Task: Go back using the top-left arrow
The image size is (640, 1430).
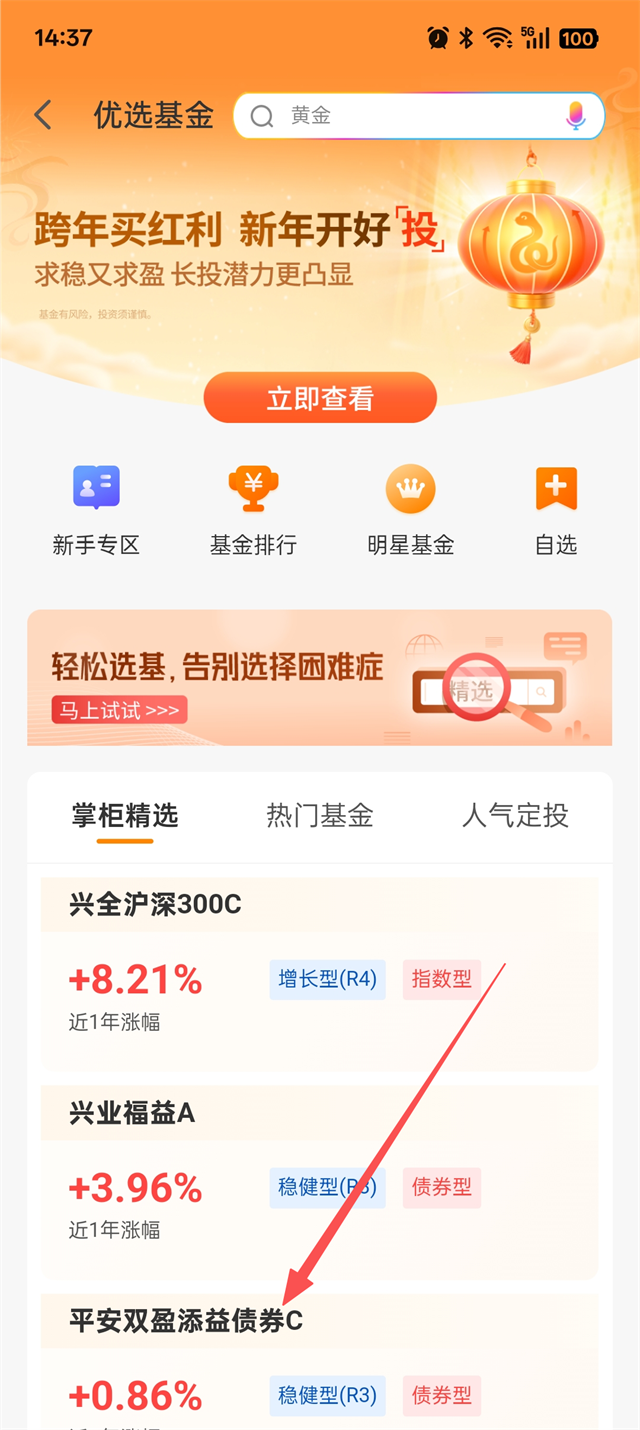Action: (x=42, y=116)
